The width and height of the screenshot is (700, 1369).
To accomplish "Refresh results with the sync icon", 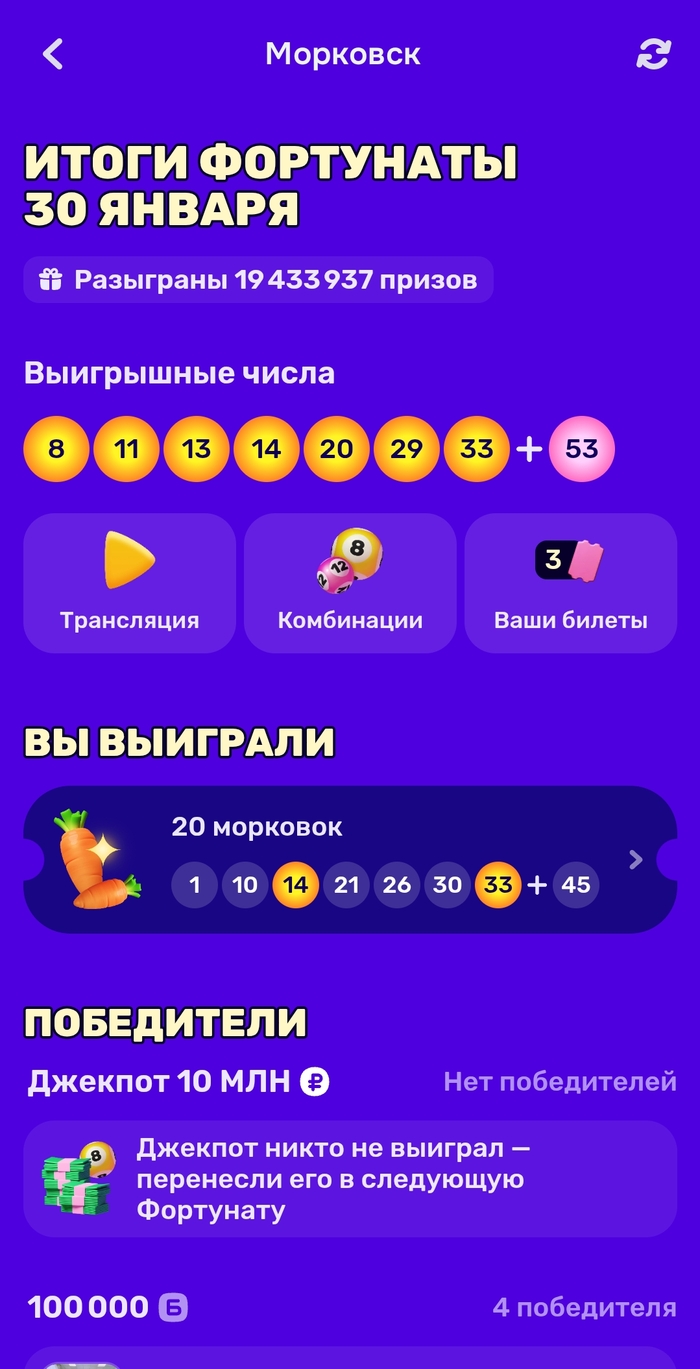I will (x=653, y=54).
